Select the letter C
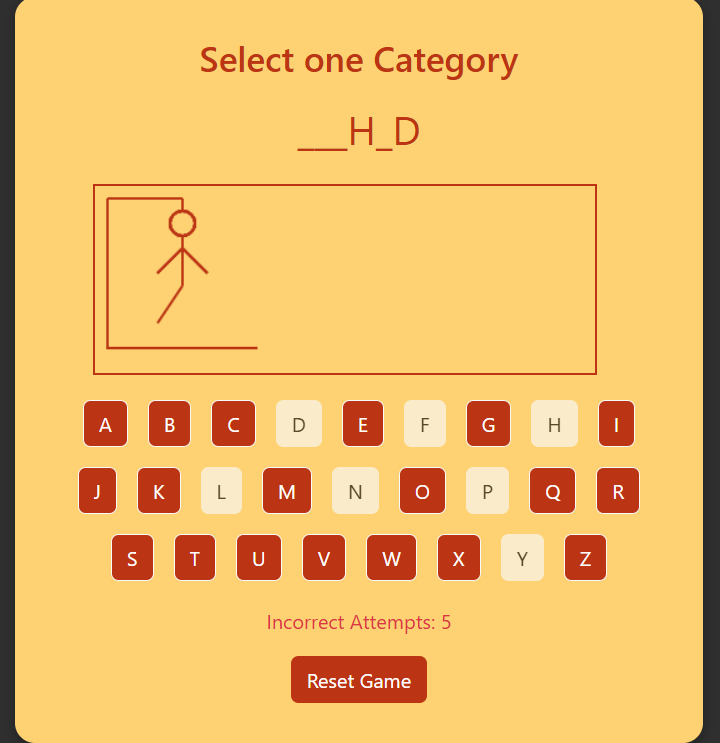This screenshot has height=743, width=720. pyautogui.click(x=233, y=424)
